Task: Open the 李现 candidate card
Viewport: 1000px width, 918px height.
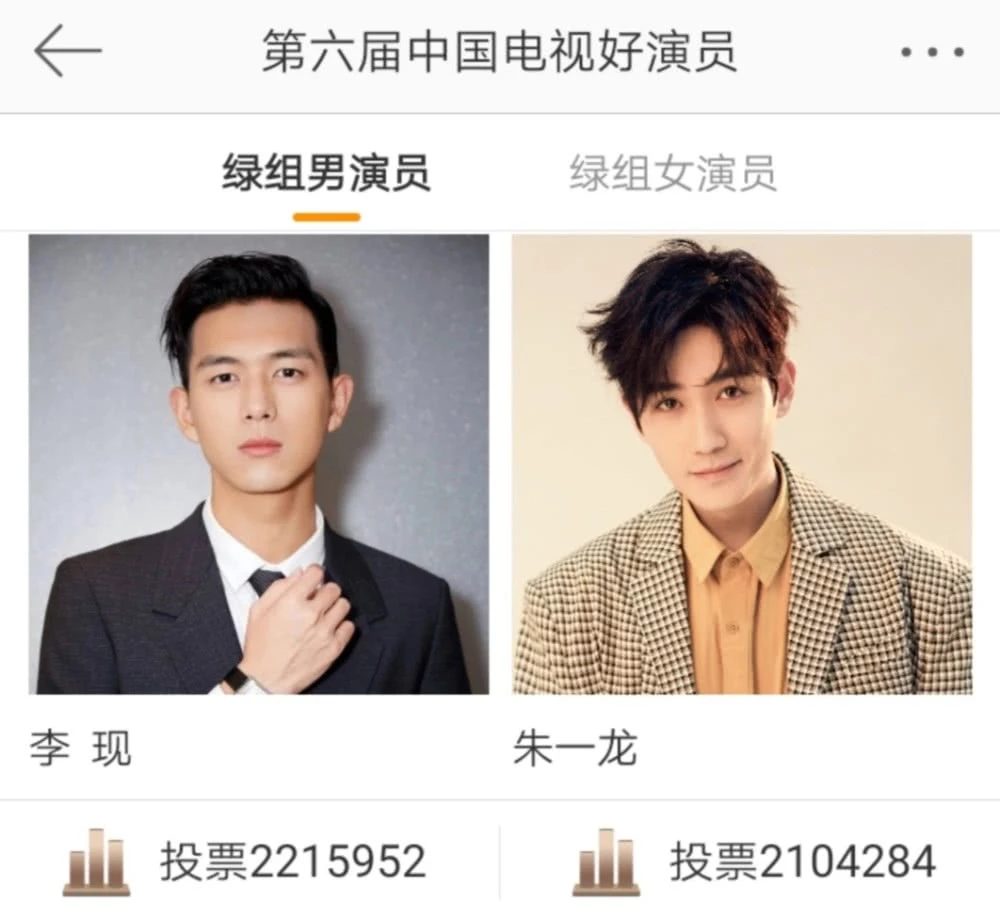Action: tap(258, 464)
